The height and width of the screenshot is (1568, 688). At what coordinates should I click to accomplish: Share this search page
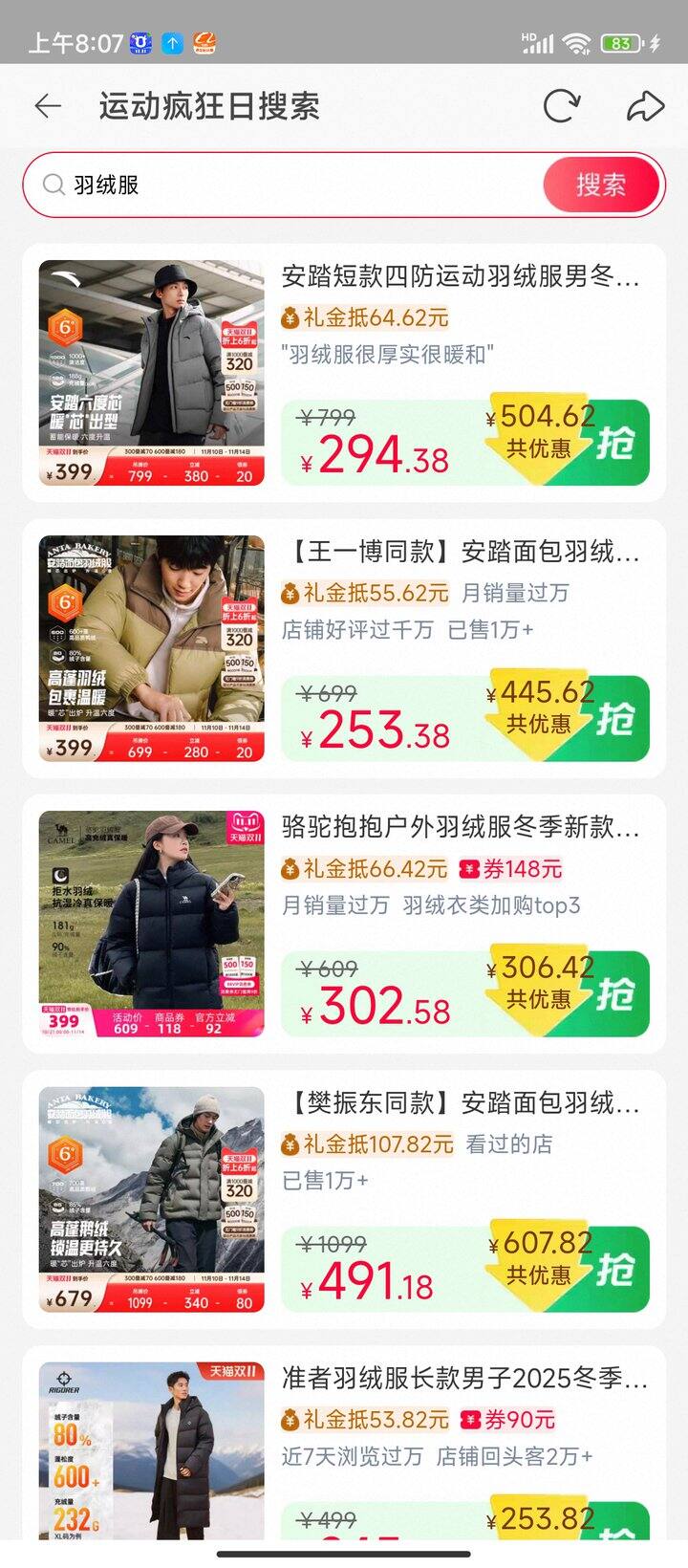tap(645, 106)
